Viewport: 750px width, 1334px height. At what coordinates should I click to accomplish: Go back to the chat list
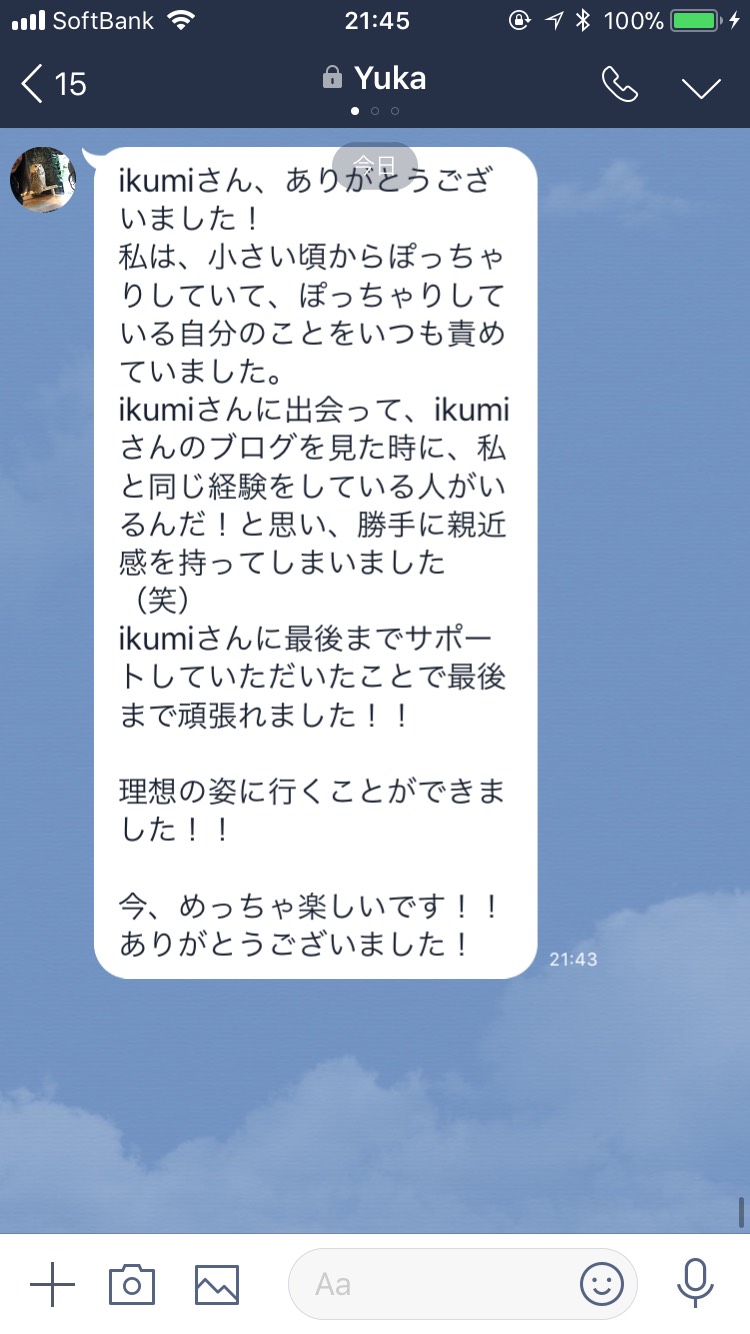52,84
